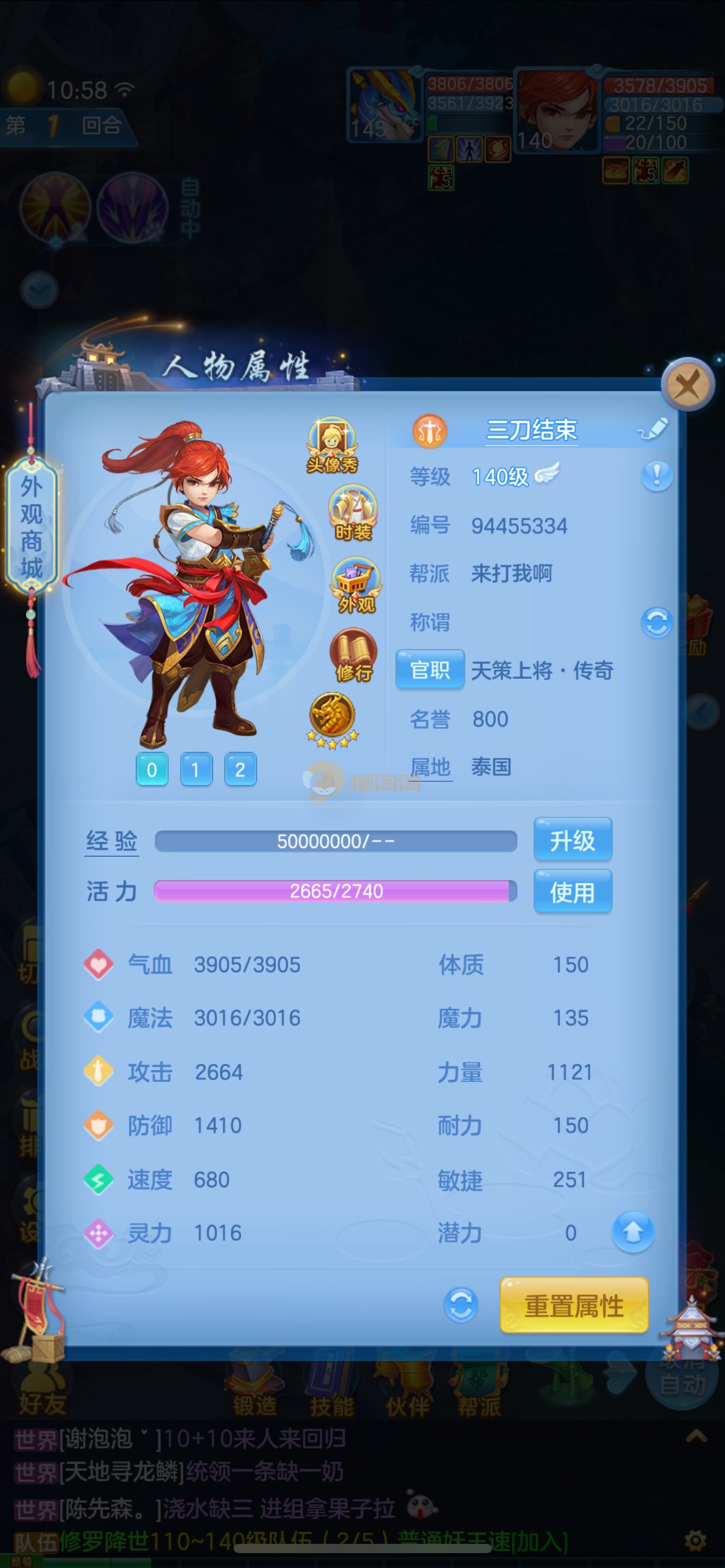
Task: Tap the 潜力 add-points arrow
Action: [632, 1232]
